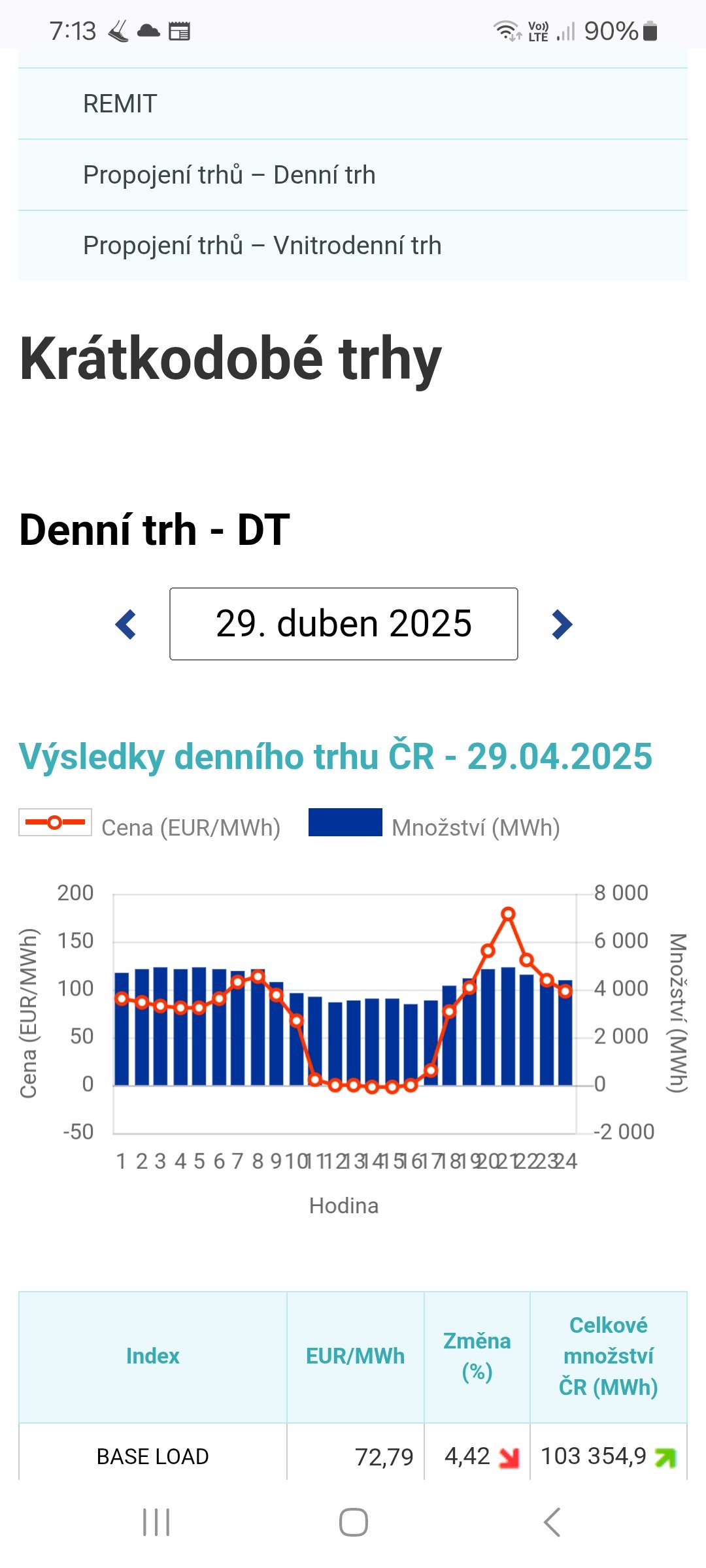This screenshot has height=1568, width=706.
Task: Go back with system back button
Action: point(552,1522)
